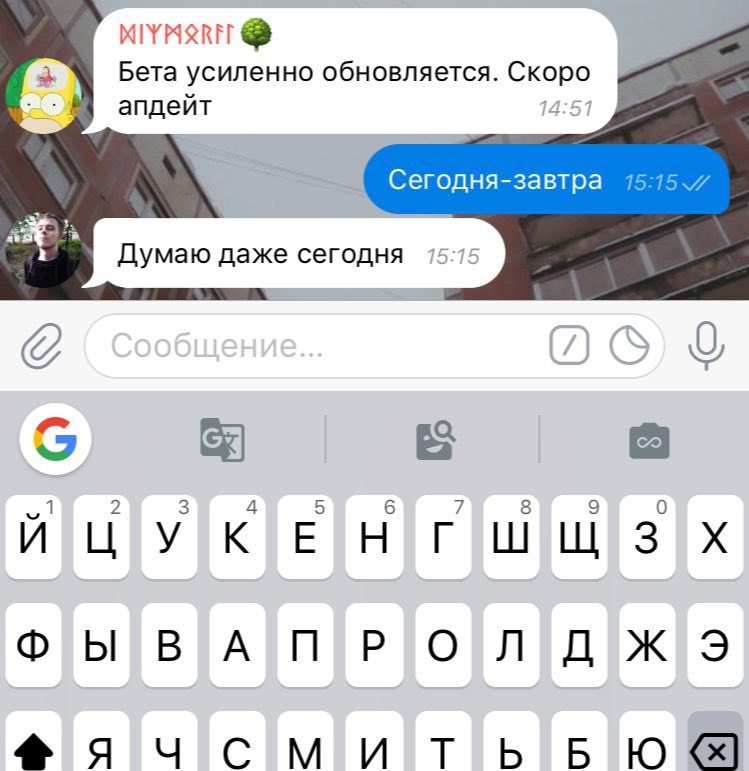The image size is (749, 771).
Task: Record a voice message with microphone
Action: click(706, 347)
